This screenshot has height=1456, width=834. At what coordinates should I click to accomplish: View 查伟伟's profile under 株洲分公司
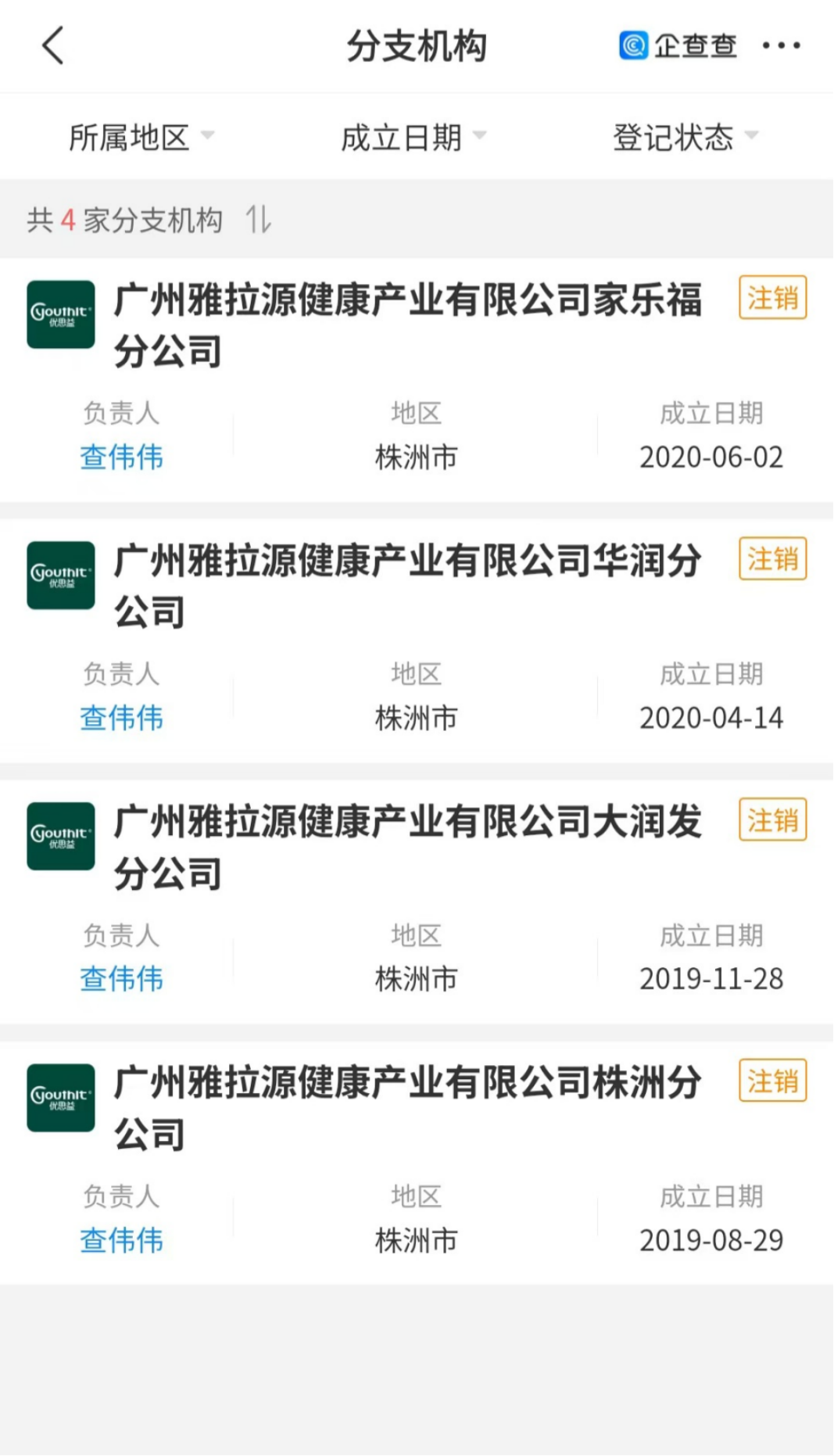[122, 1240]
